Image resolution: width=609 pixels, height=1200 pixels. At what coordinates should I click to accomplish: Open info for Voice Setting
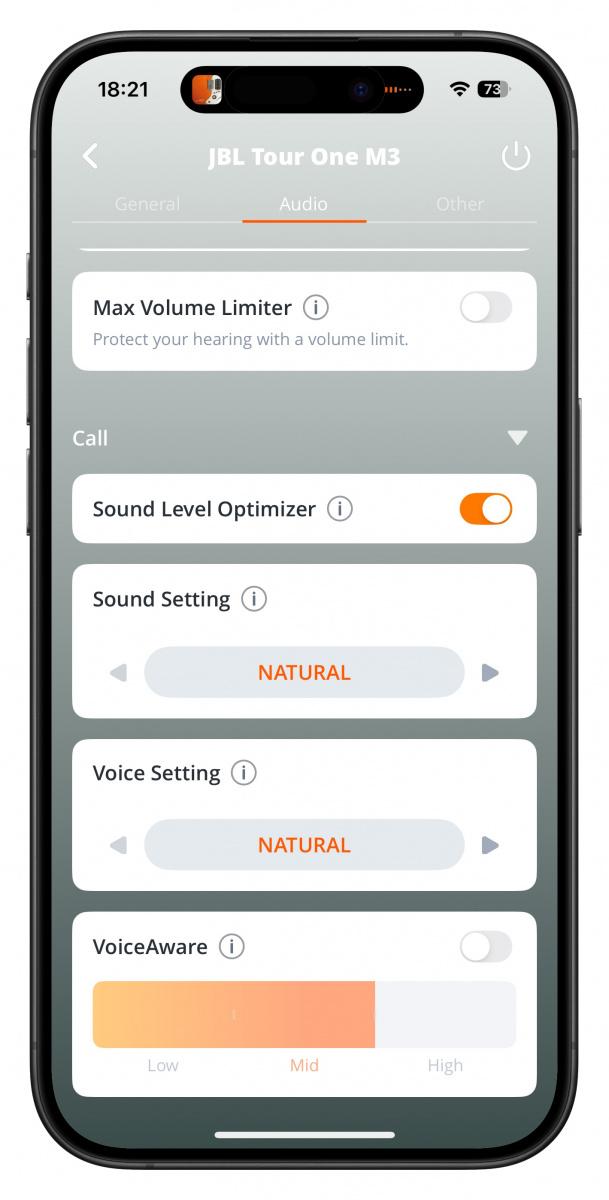244,773
